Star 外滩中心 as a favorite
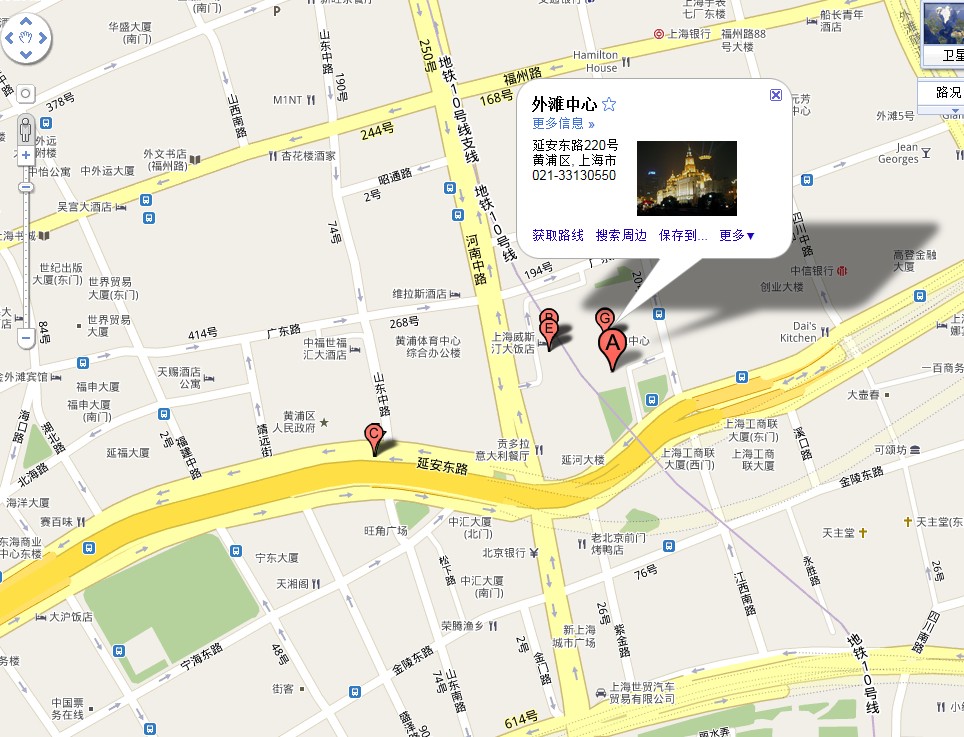964x737 pixels. click(609, 104)
